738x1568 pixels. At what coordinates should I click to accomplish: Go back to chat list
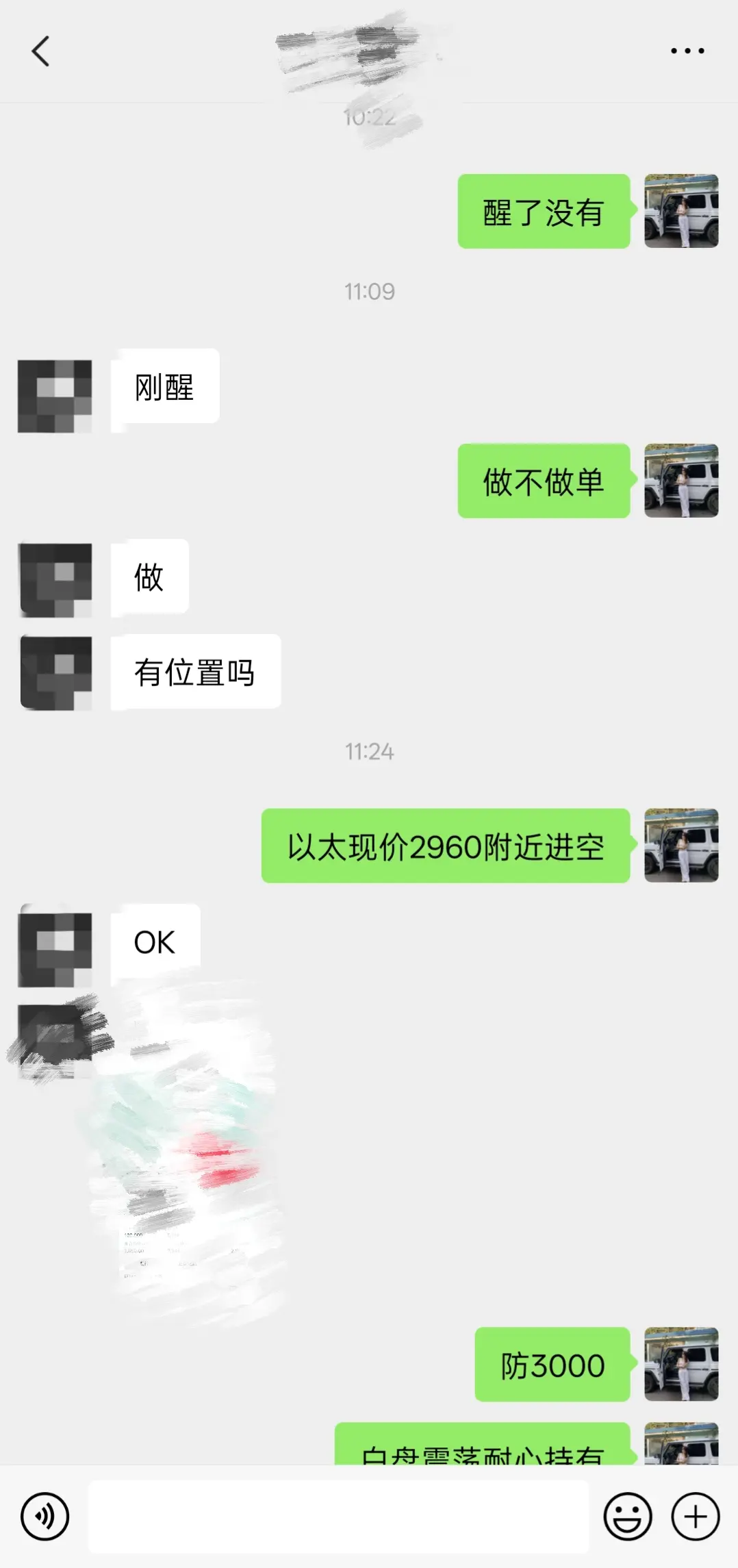[41, 51]
